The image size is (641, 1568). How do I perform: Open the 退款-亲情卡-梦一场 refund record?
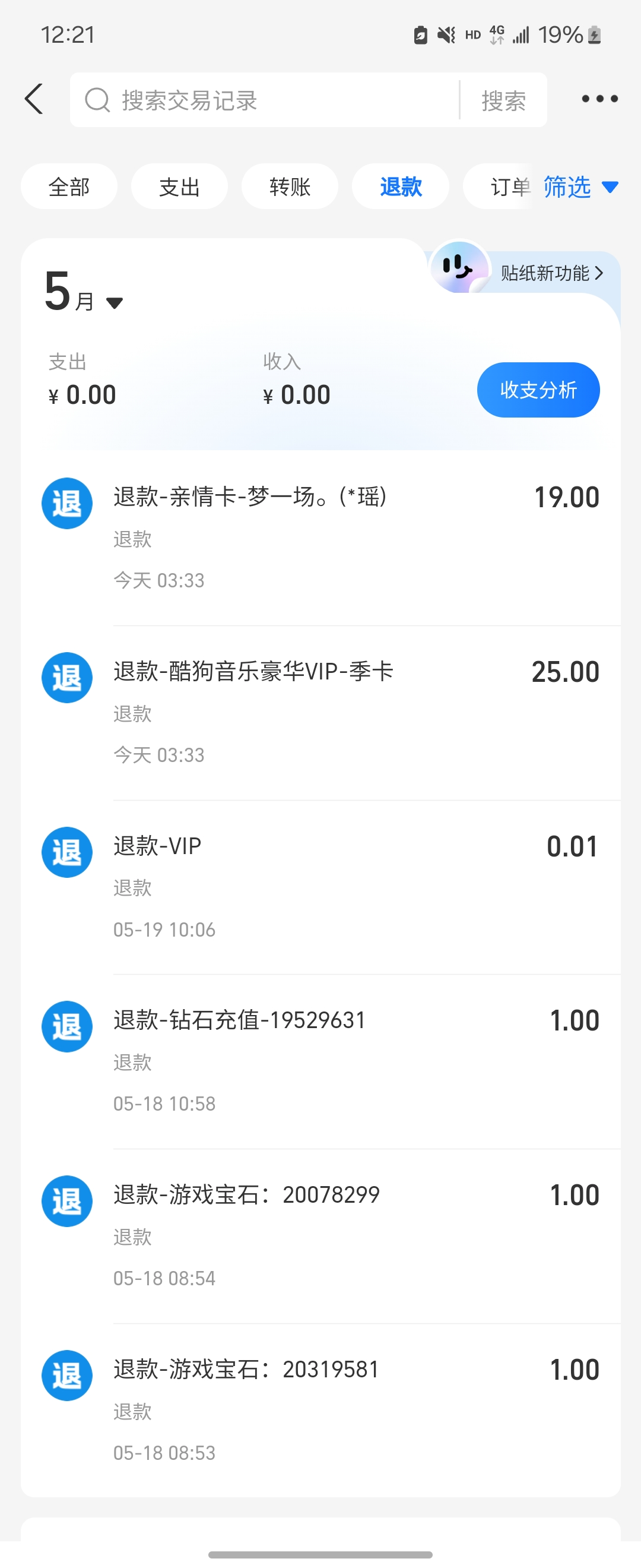pos(320,538)
